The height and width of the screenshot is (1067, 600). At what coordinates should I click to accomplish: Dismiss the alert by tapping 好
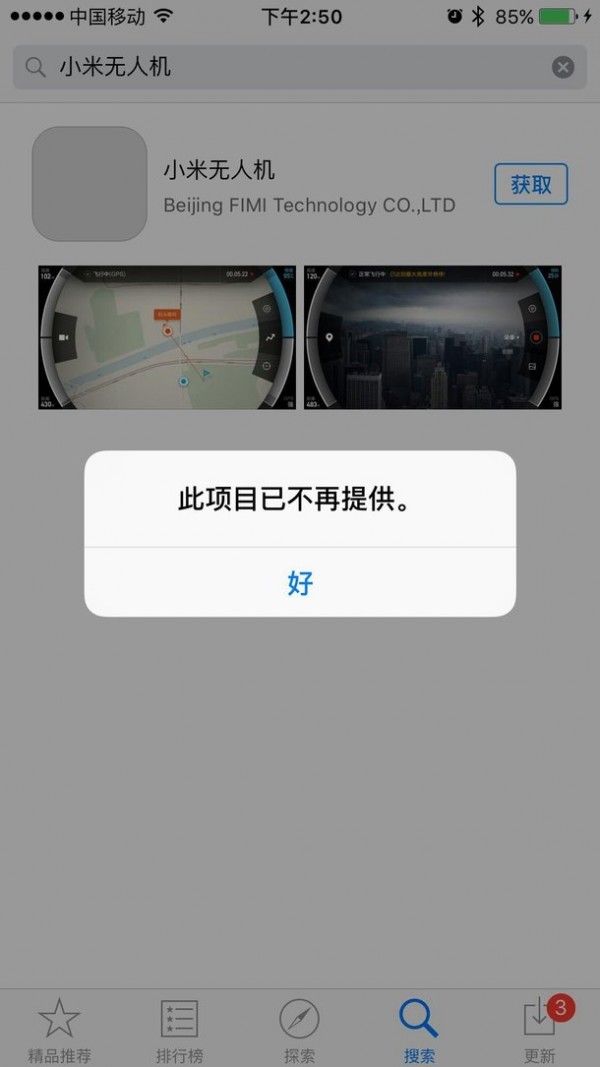point(300,583)
